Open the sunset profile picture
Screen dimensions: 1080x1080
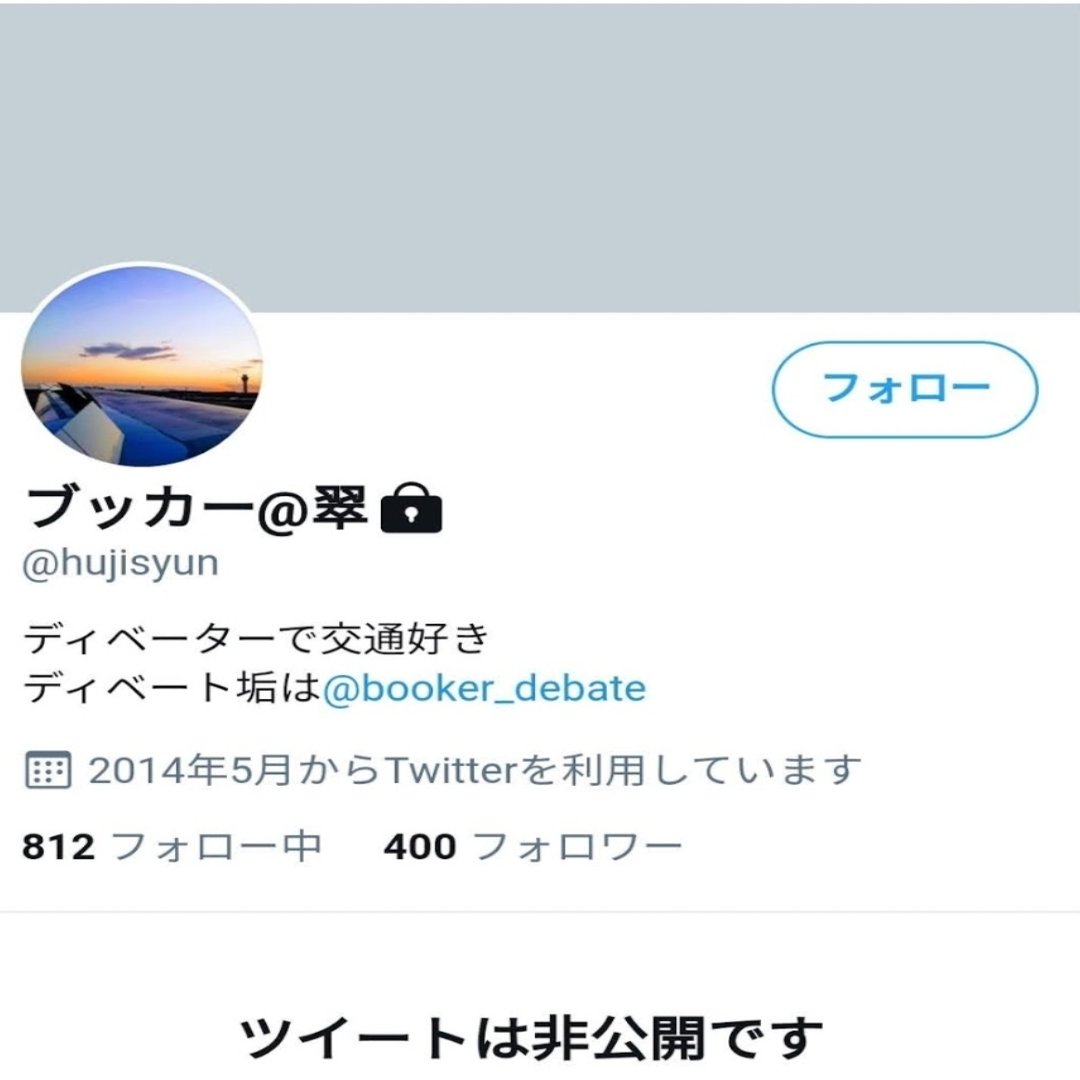click(141, 367)
